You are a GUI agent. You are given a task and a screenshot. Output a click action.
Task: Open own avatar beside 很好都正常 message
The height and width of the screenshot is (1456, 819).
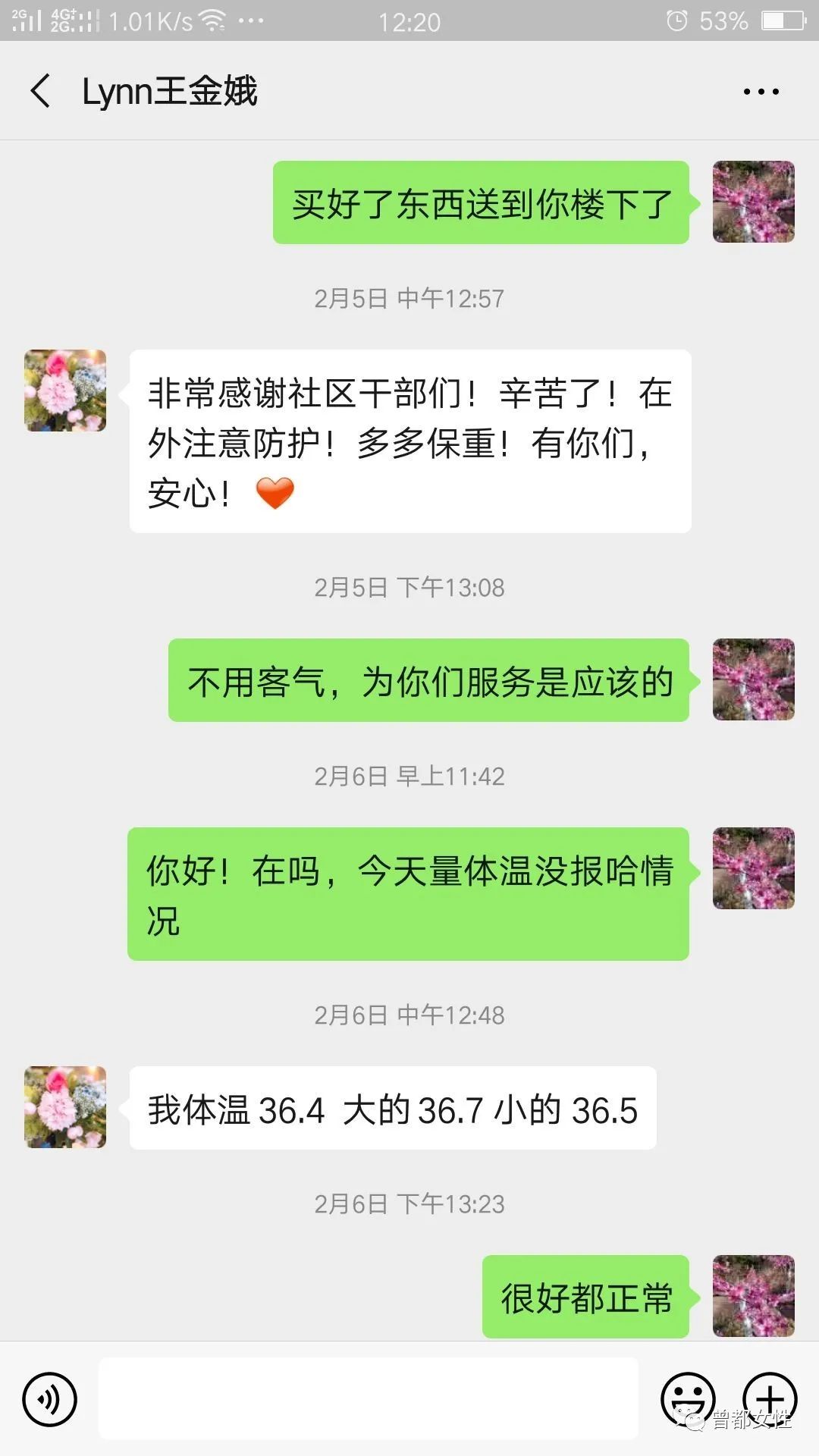753,1295
